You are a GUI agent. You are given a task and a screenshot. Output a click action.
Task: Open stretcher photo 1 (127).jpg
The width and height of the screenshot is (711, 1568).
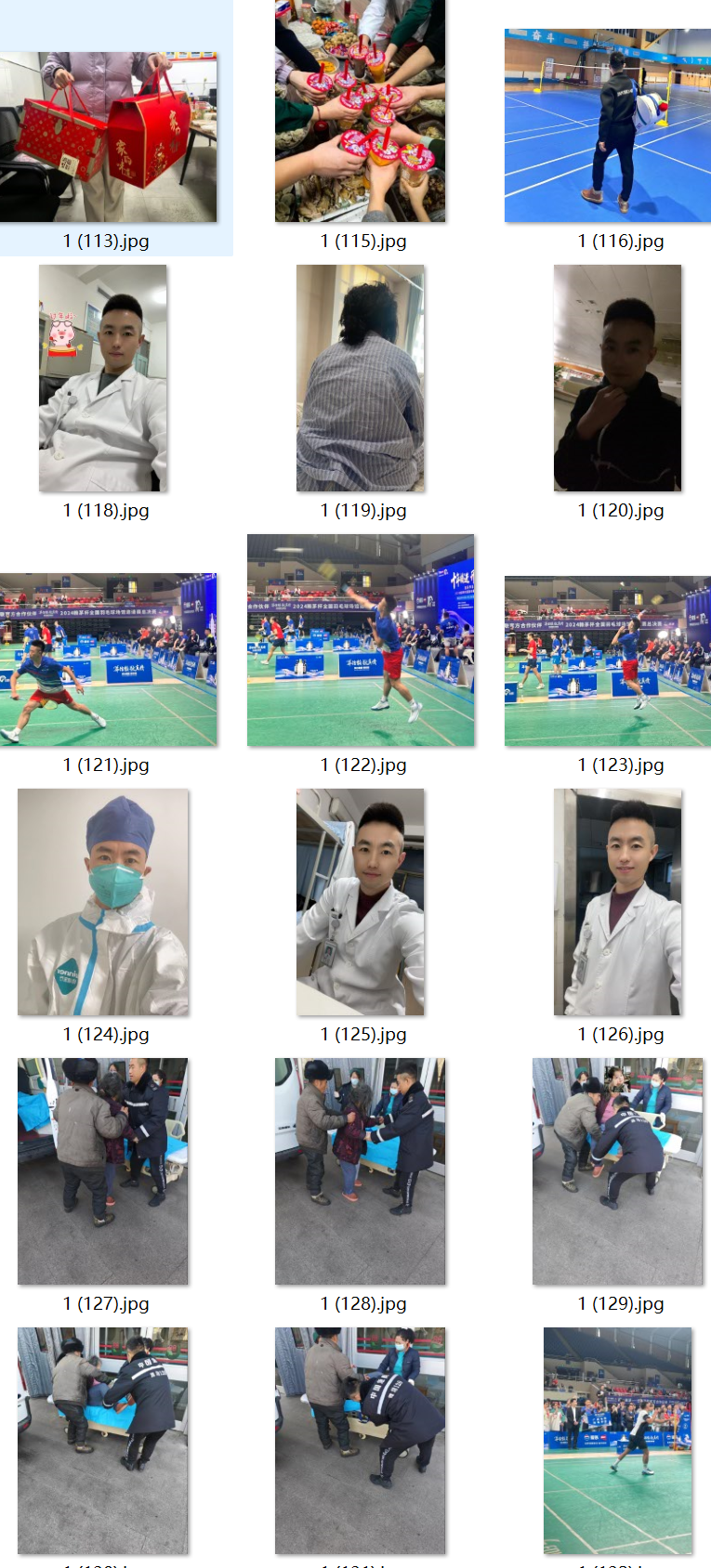click(x=102, y=1171)
